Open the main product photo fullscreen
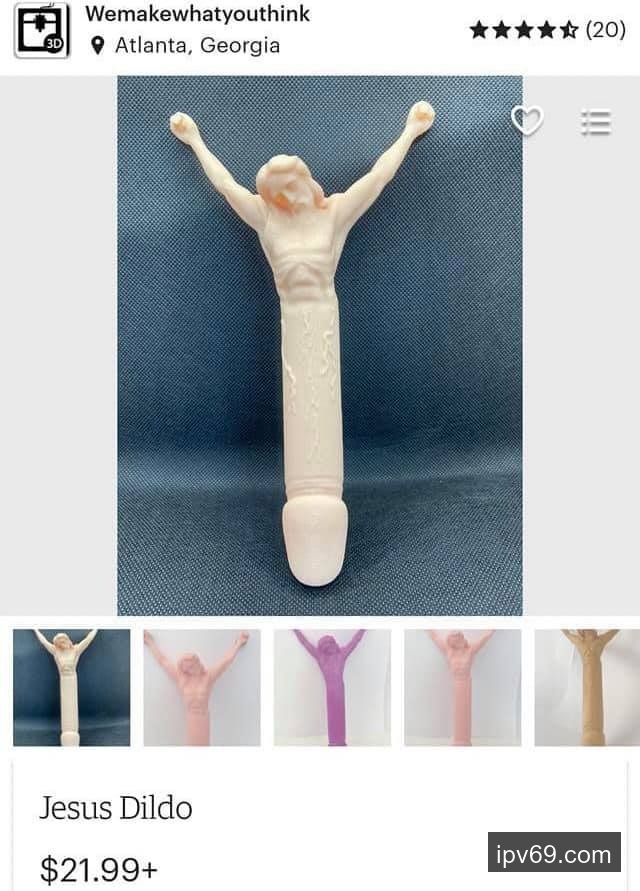The height and width of the screenshot is (891, 640). [320, 345]
